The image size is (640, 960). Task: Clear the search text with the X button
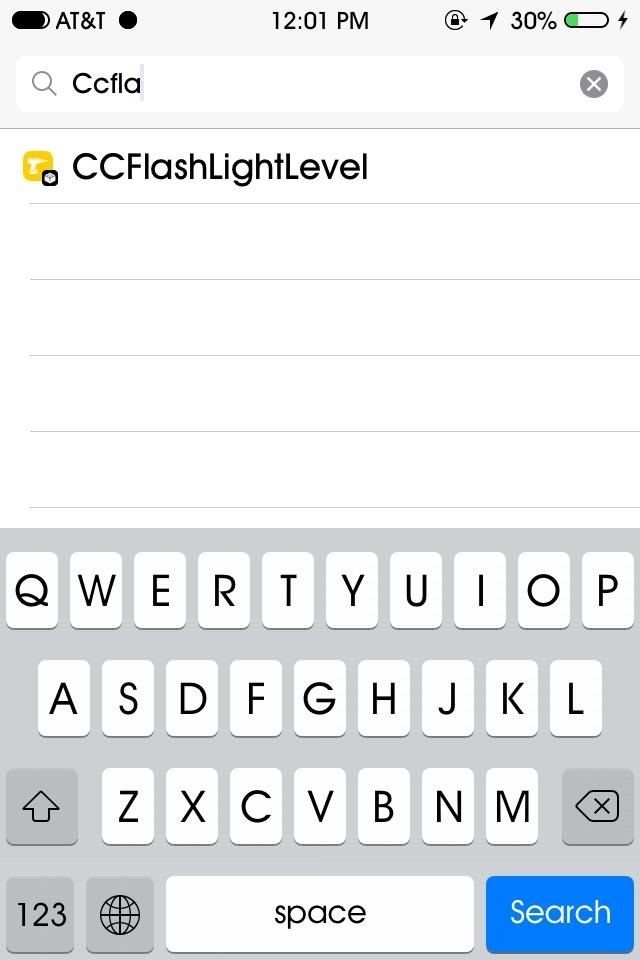pos(593,84)
